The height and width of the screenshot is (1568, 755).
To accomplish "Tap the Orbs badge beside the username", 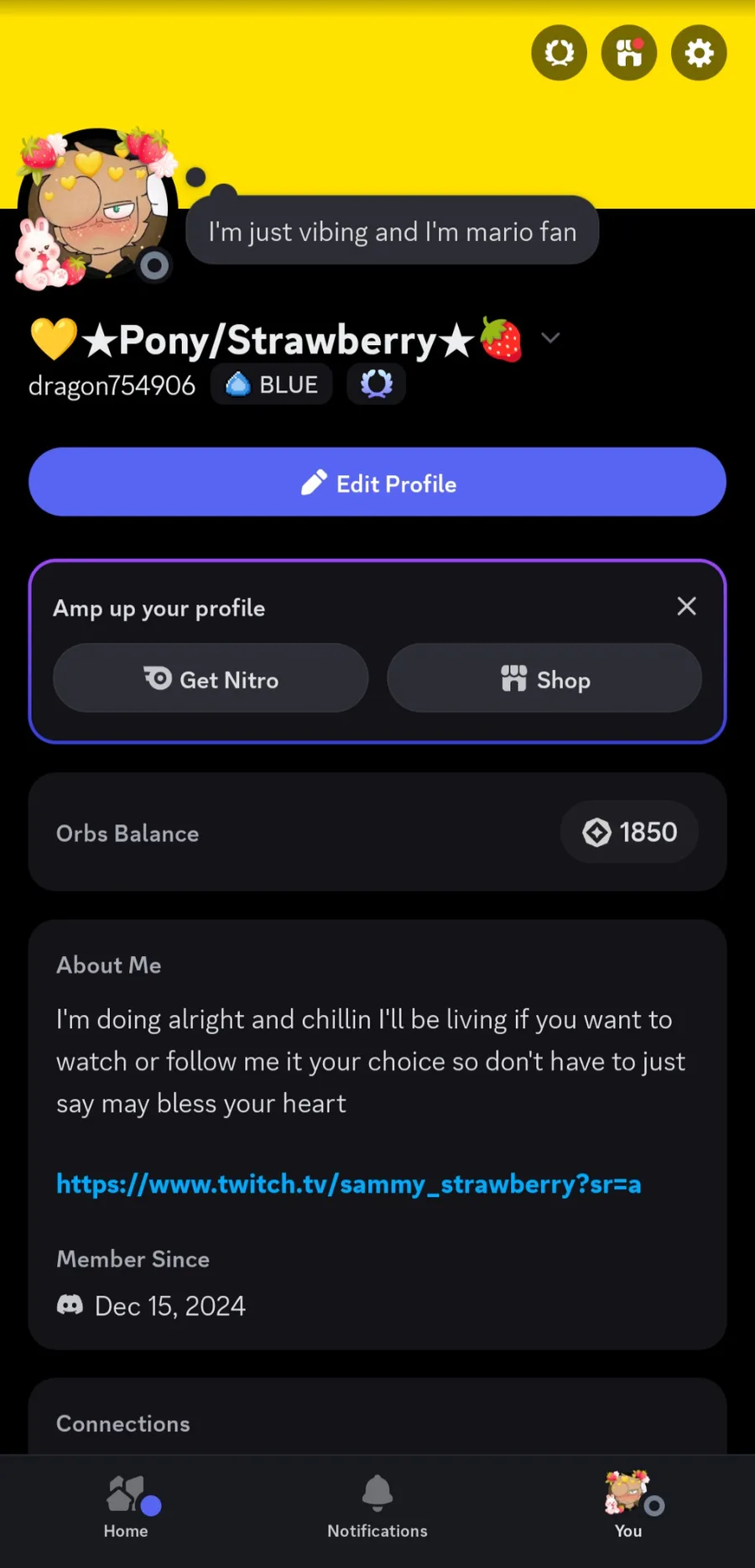I will 377,384.
